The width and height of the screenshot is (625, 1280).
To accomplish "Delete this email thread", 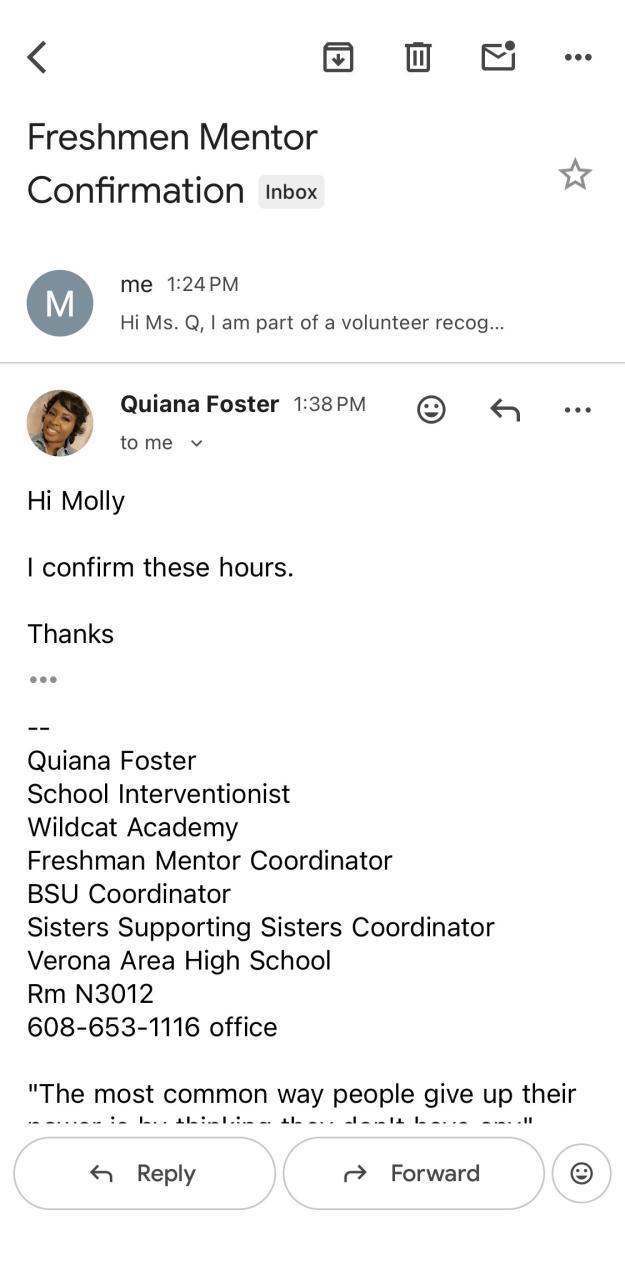I will point(417,57).
